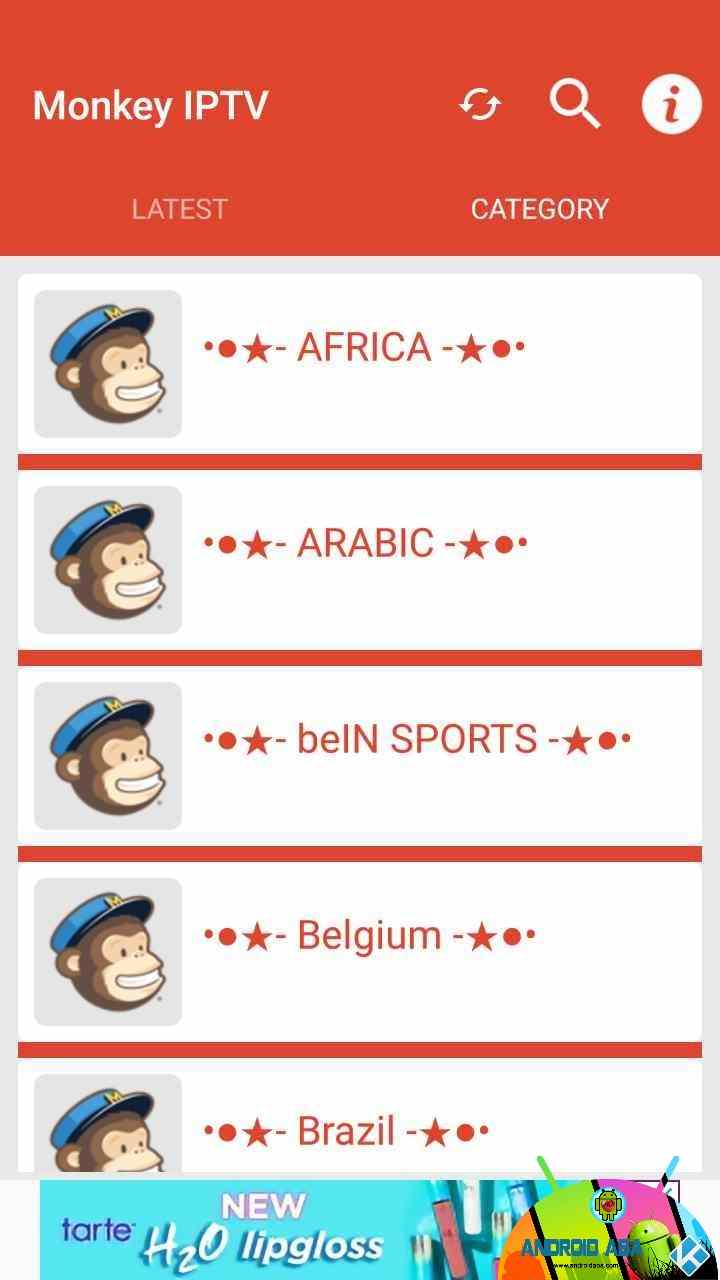Open the Belgium category
This screenshot has width=720, height=1280.
[360, 951]
